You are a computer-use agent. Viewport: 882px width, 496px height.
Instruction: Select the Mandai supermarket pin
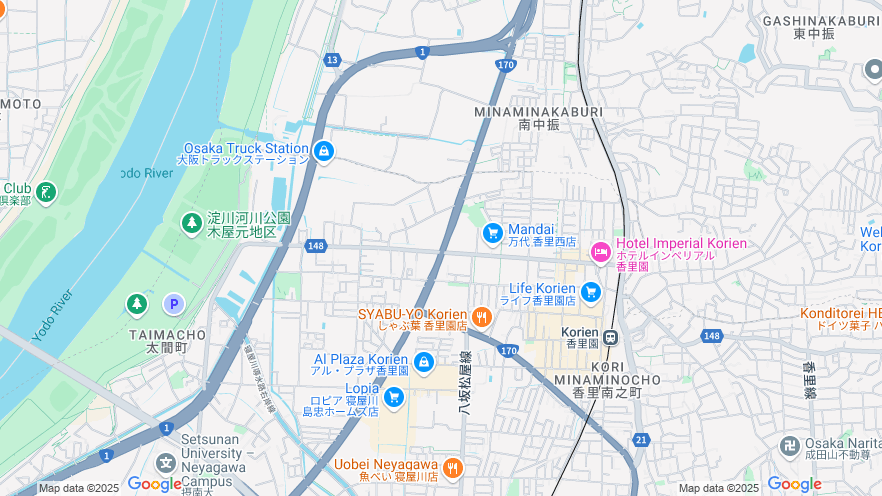pyautogui.click(x=492, y=233)
